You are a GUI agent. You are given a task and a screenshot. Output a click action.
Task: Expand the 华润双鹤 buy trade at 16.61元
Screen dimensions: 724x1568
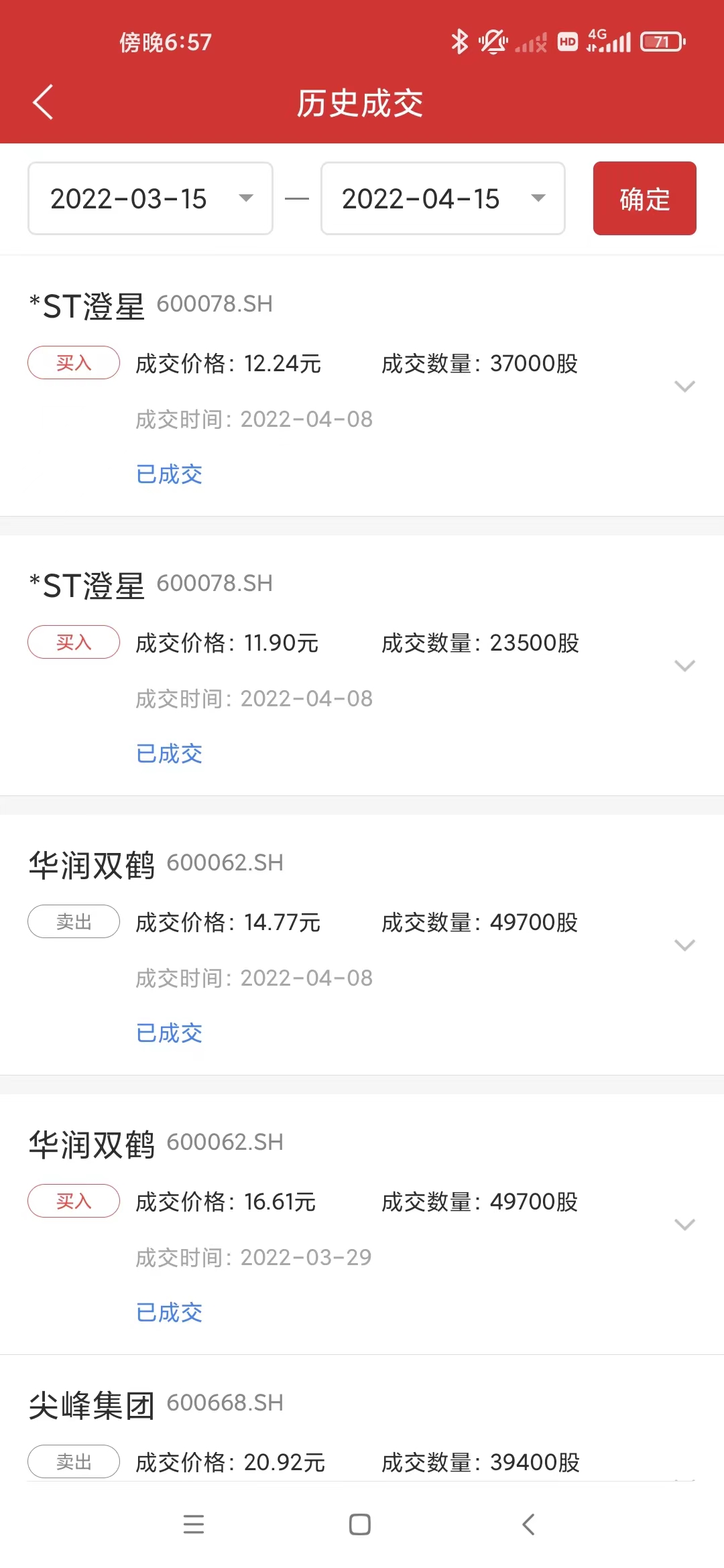(684, 1224)
